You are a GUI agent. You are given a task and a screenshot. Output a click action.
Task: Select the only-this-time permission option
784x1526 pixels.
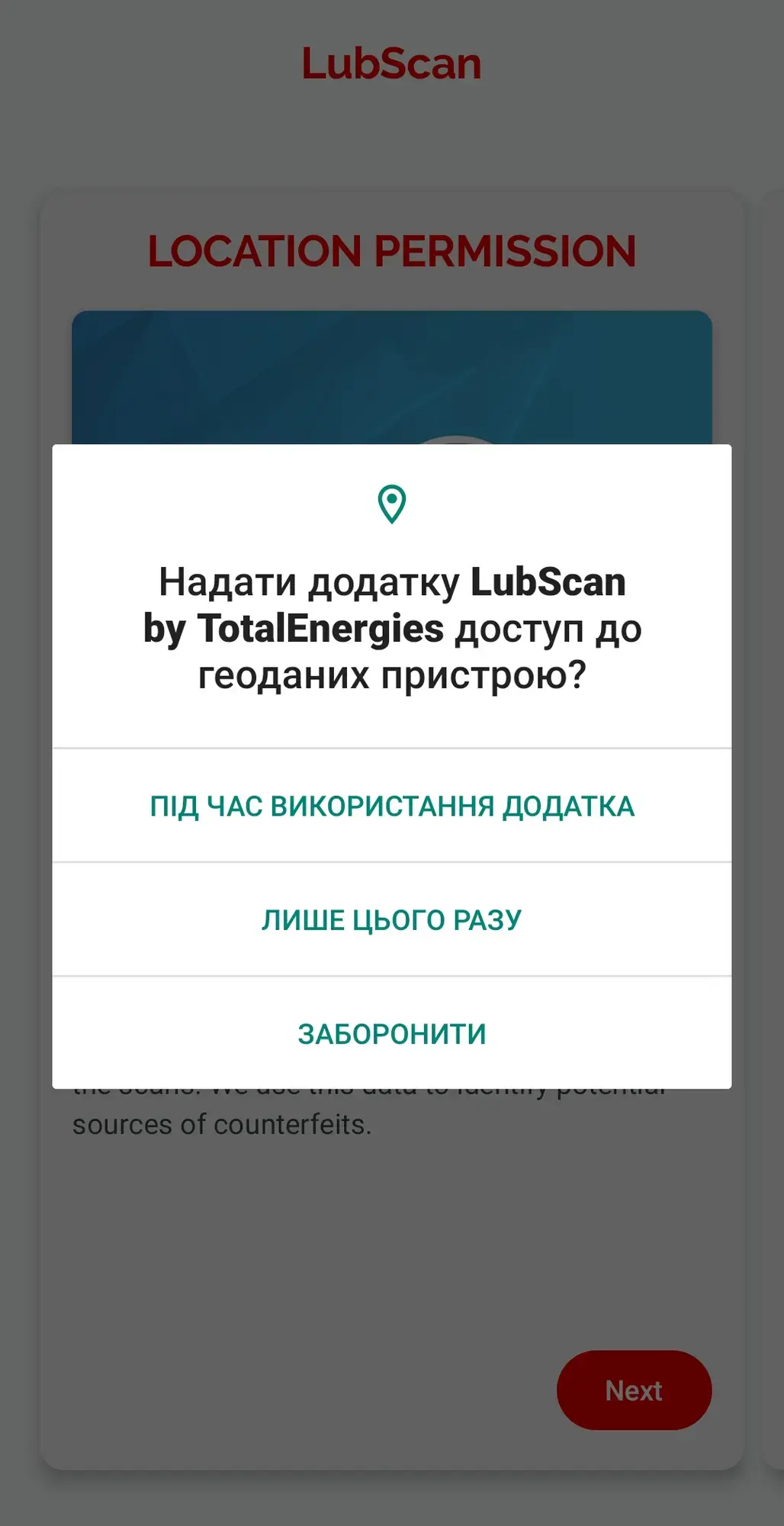tap(392, 919)
